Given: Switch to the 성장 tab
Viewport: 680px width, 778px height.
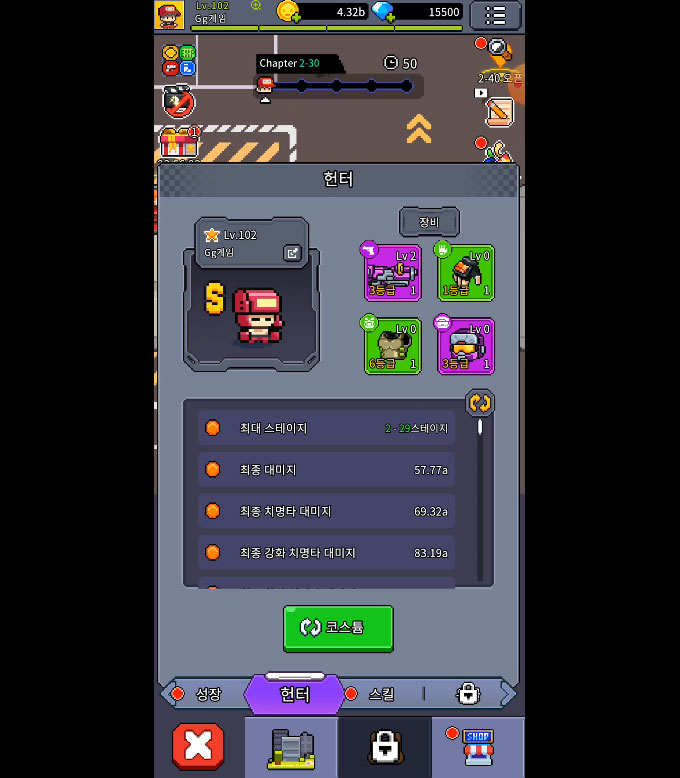Looking at the screenshot, I should tap(207, 693).
